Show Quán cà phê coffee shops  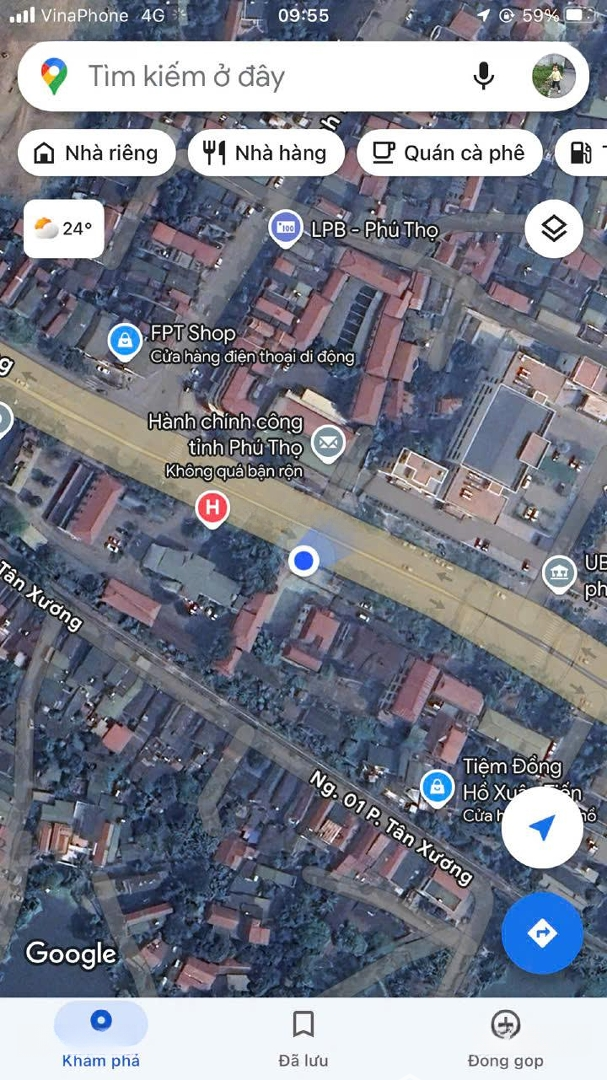pos(450,153)
